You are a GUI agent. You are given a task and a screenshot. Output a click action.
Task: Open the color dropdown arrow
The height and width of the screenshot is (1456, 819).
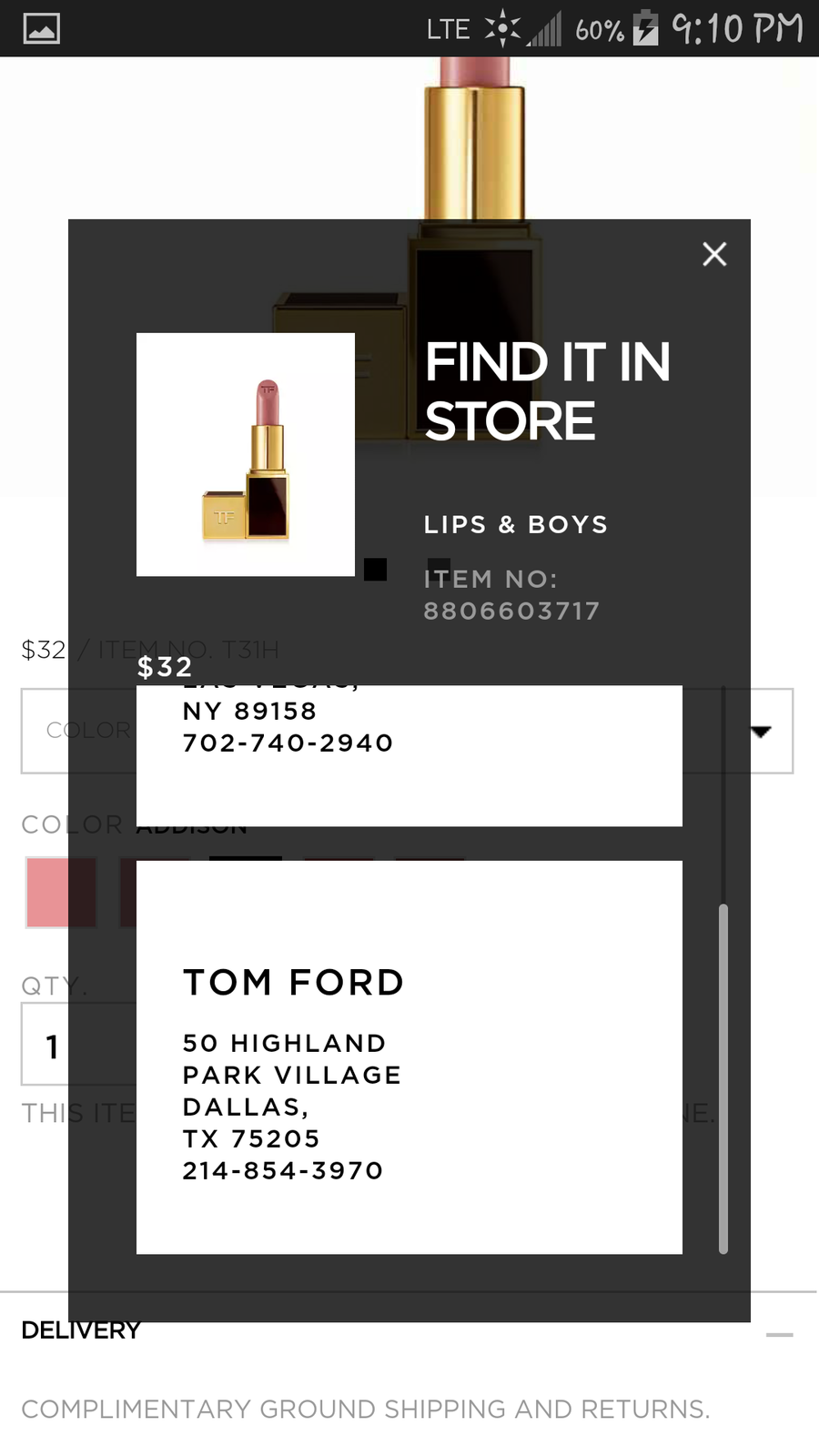(761, 731)
